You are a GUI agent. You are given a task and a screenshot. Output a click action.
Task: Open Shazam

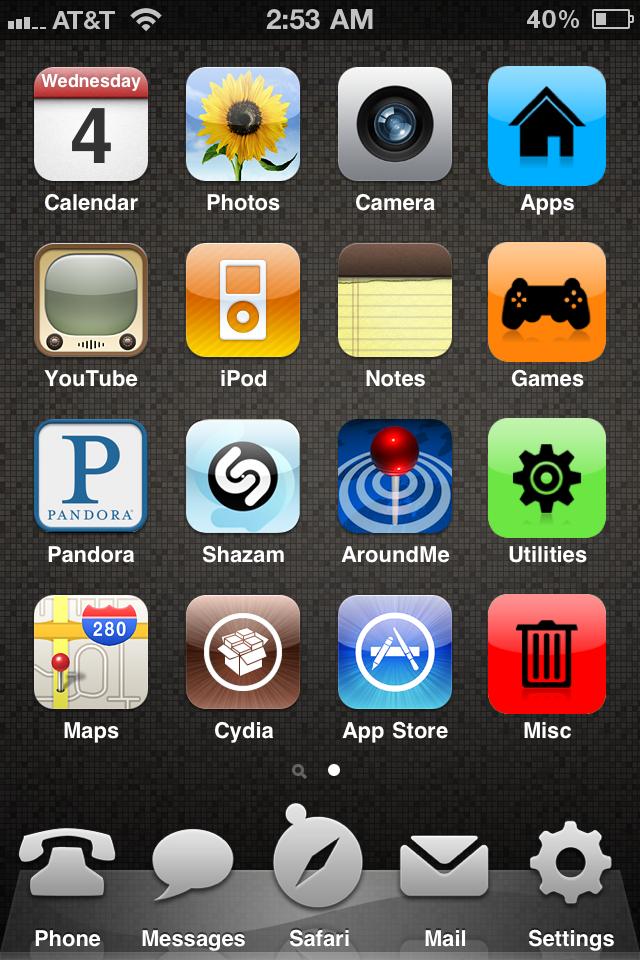click(x=243, y=477)
